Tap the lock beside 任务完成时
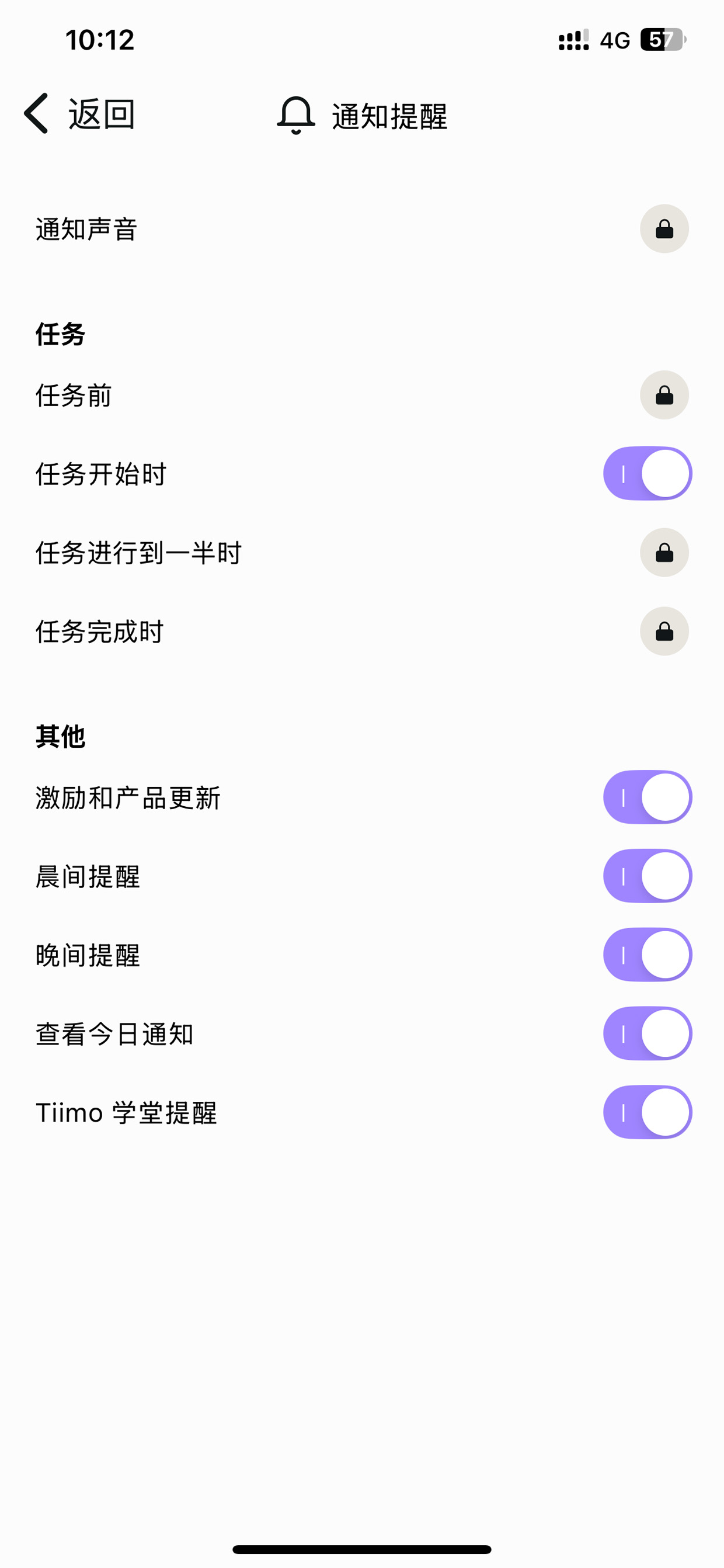The width and height of the screenshot is (724, 1568). 664,631
